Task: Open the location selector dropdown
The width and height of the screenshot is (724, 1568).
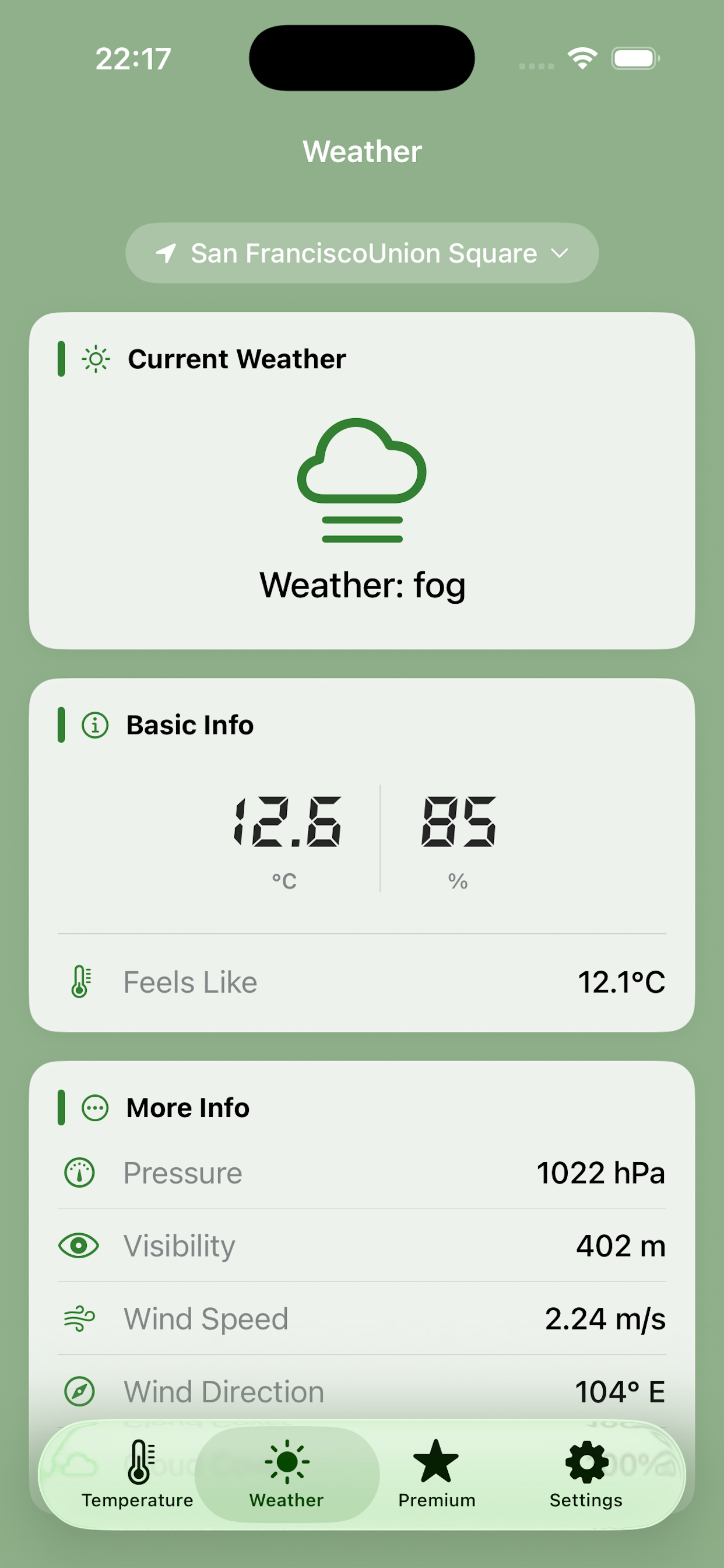Action: click(362, 253)
